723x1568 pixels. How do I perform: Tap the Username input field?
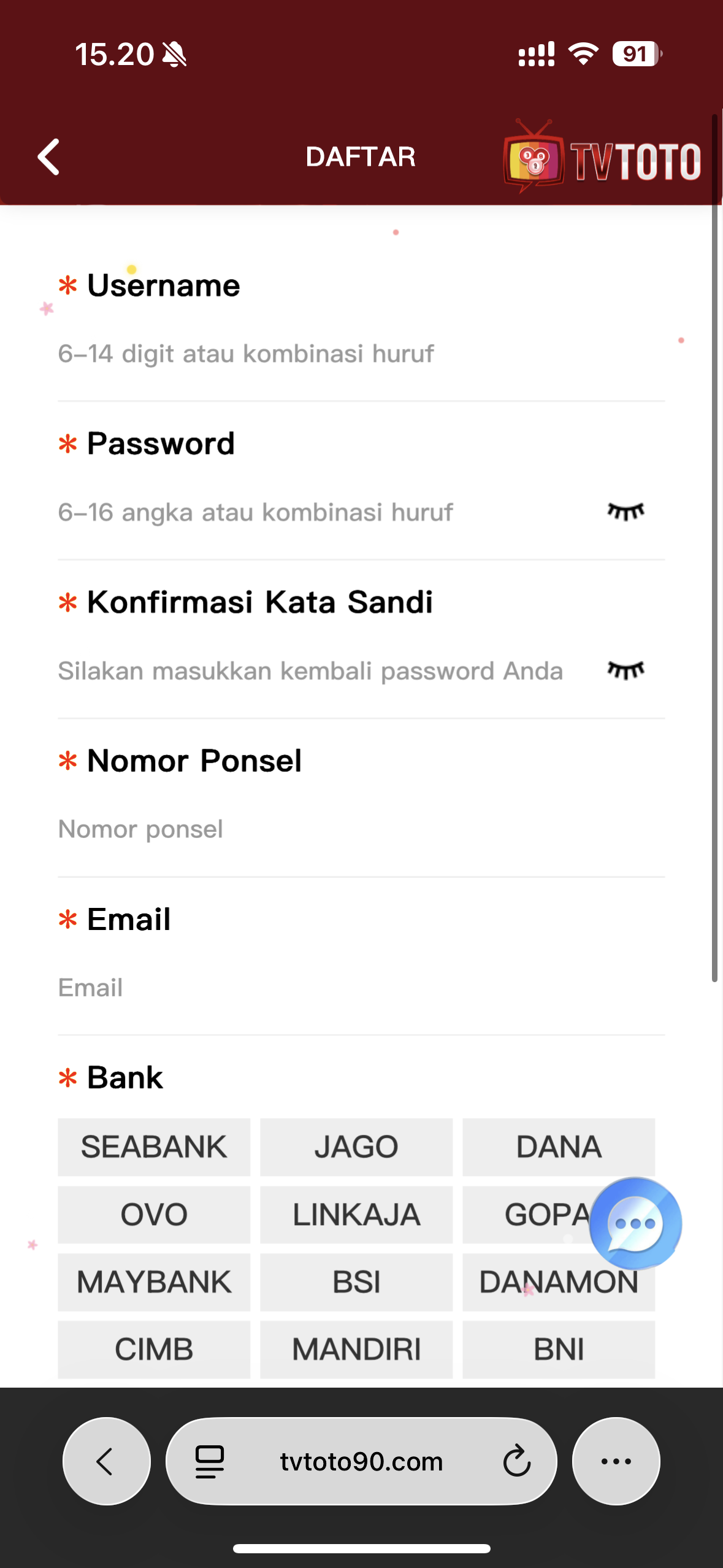click(x=361, y=354)
